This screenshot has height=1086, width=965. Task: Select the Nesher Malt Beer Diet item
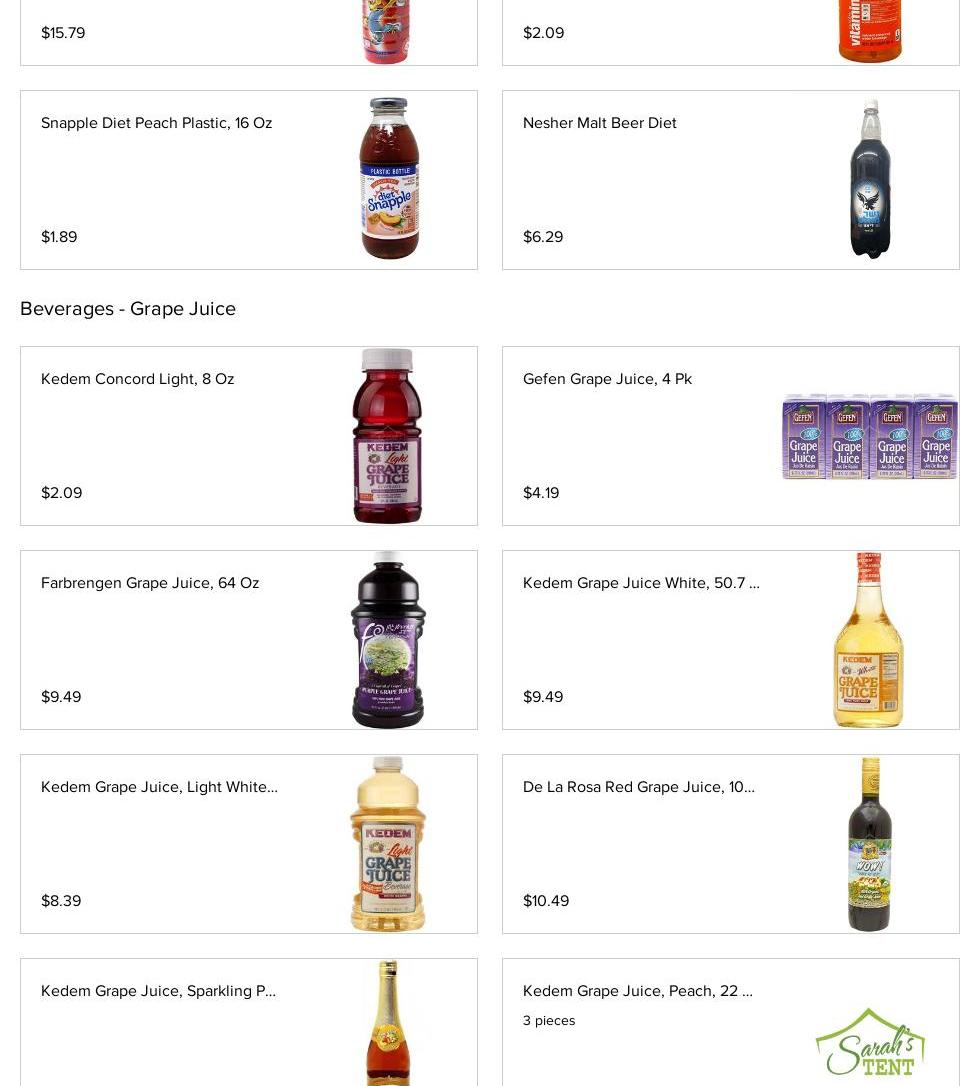730,180
